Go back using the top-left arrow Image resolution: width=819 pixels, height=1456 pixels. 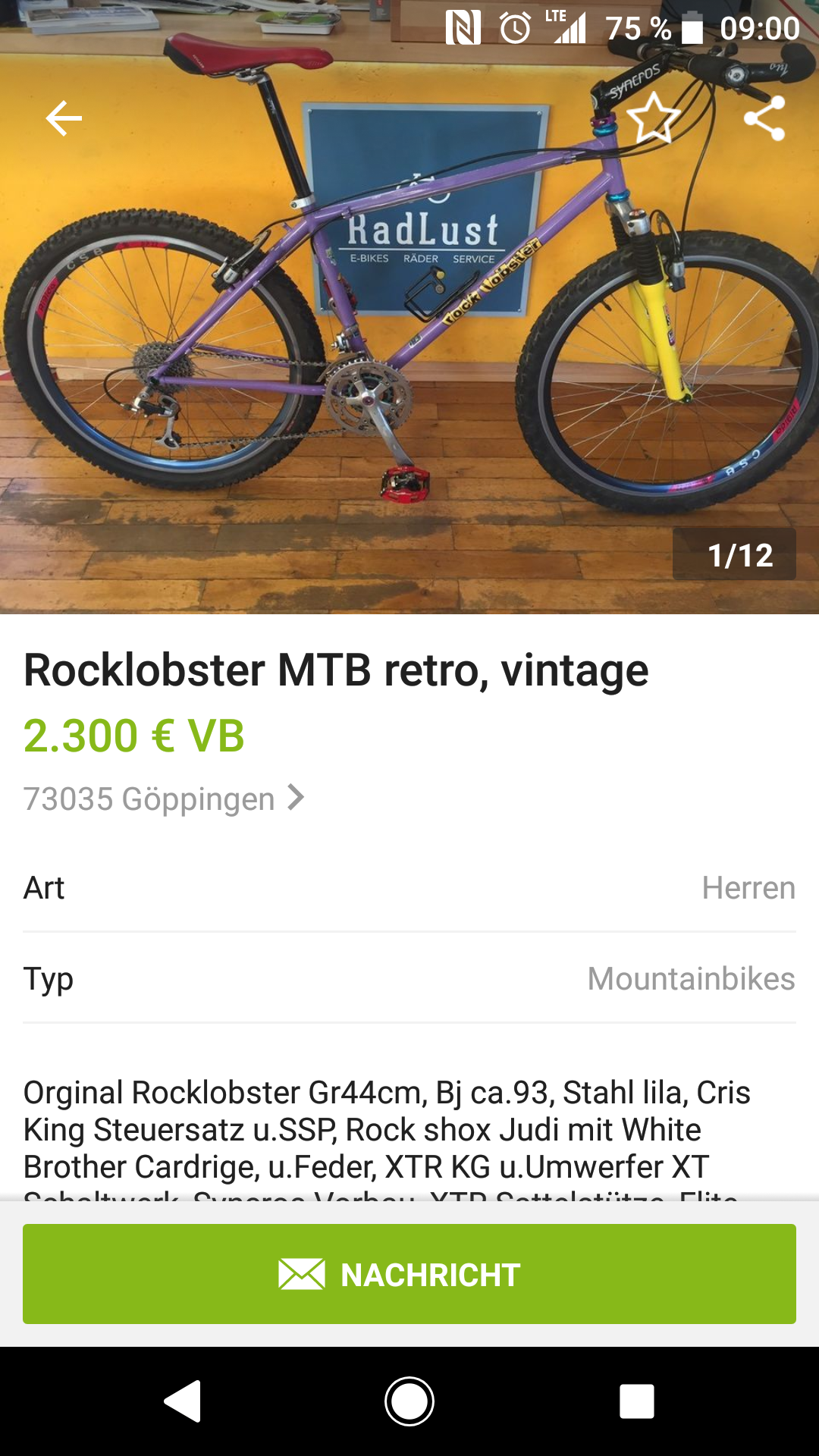click(x=64, y=118)
